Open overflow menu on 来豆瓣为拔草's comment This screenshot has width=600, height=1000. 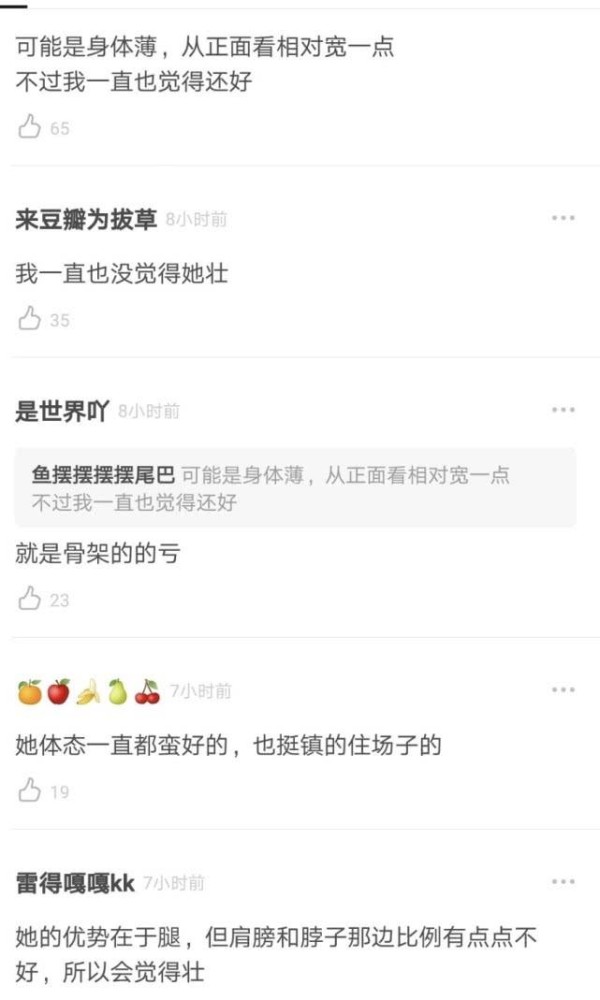pos(563,218)
